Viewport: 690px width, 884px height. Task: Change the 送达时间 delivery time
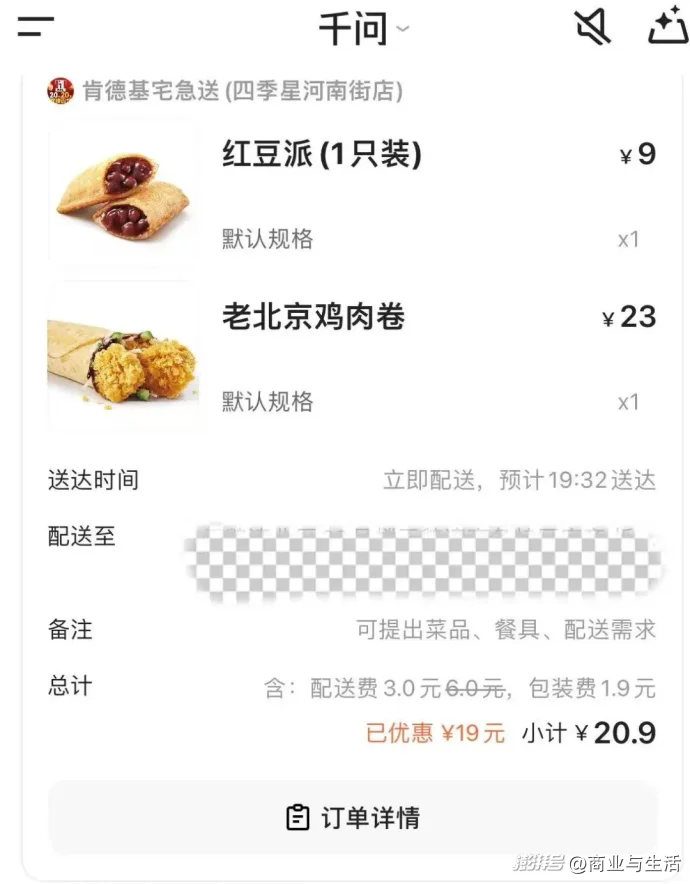519,481
